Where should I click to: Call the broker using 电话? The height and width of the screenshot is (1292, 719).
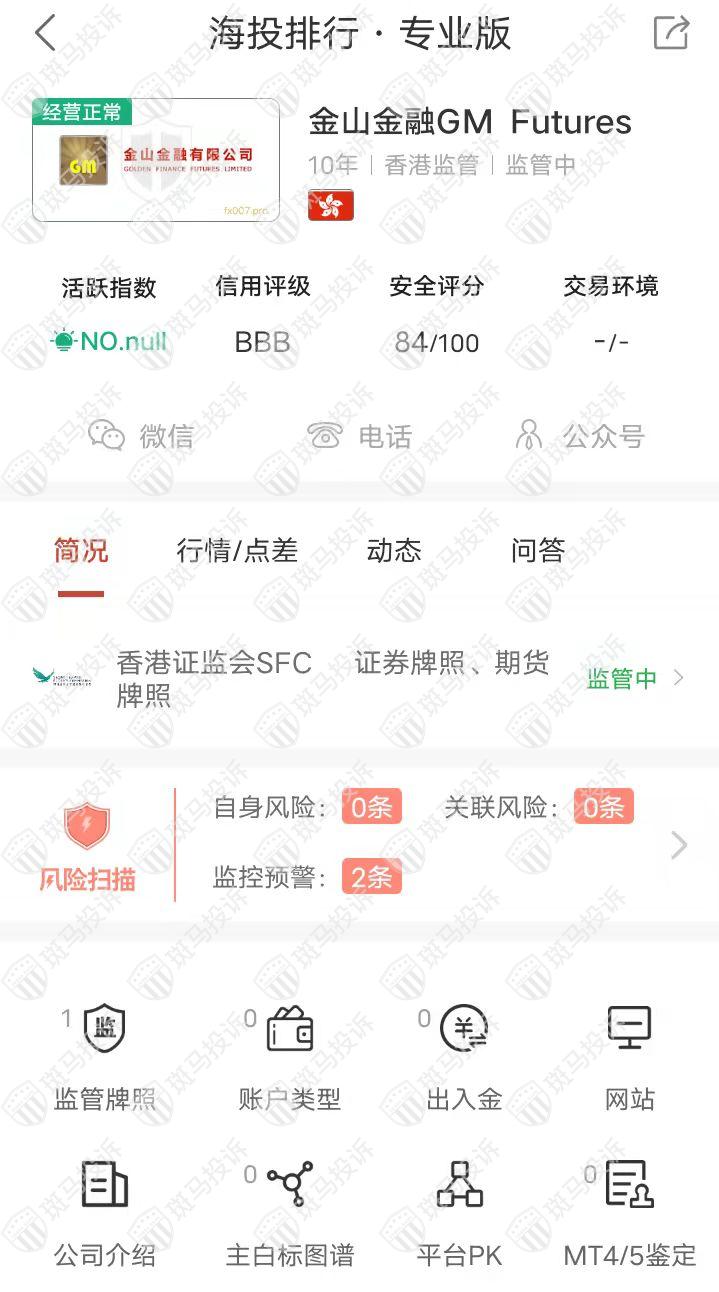360,436
